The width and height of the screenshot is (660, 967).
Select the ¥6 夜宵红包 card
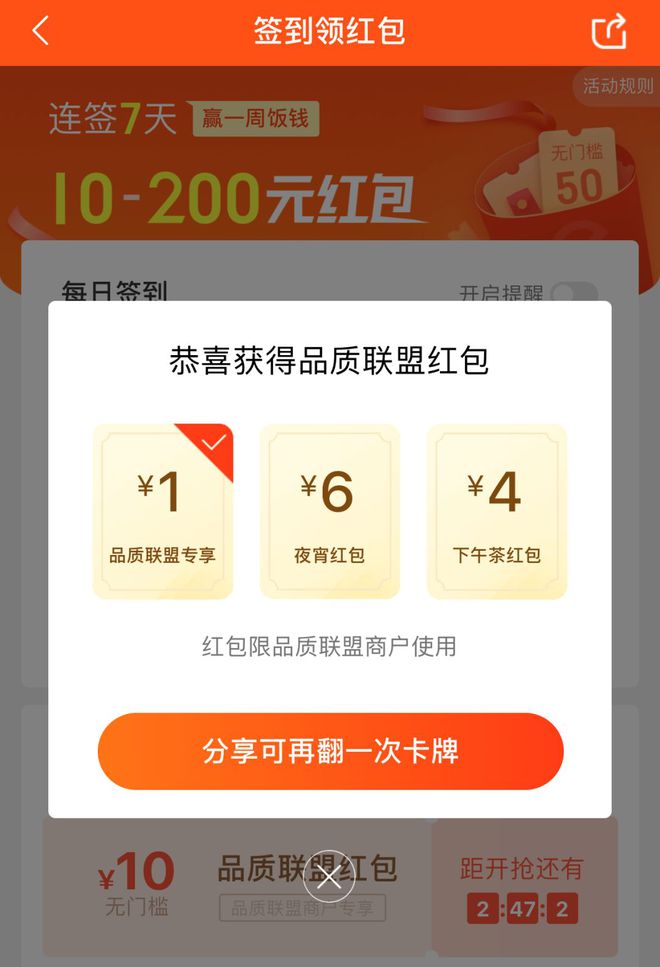[x=329, y=511]
